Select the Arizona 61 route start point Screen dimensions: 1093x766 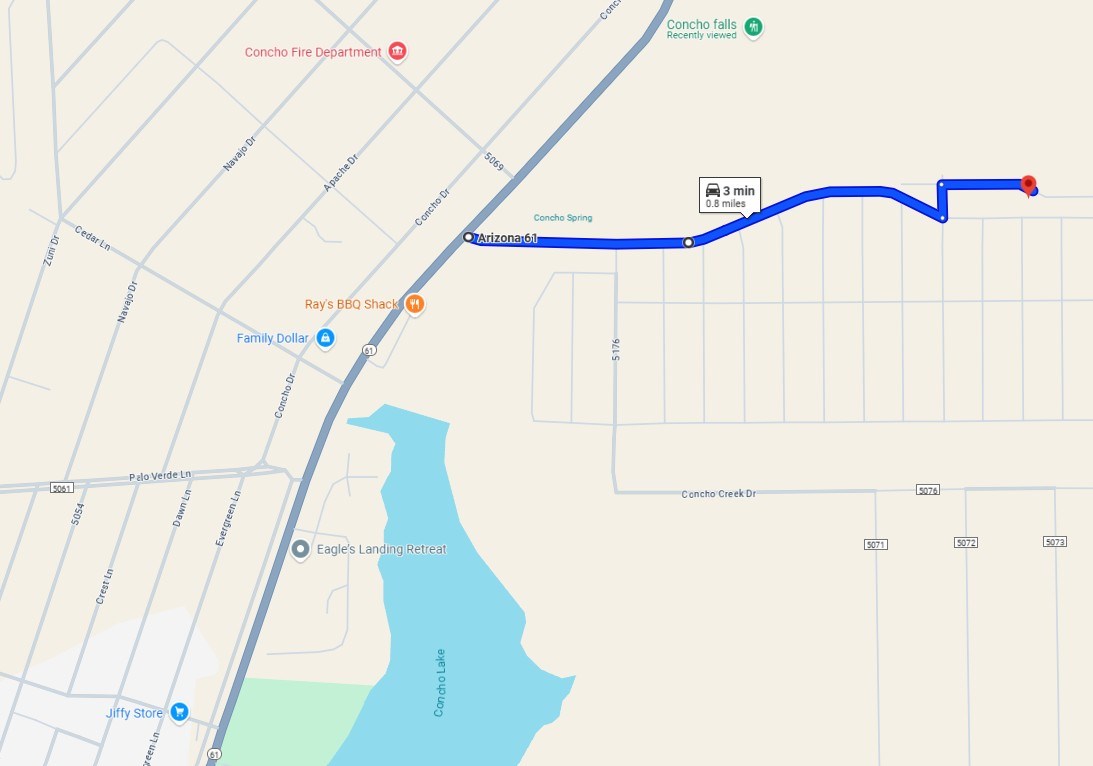pos(468,237)
